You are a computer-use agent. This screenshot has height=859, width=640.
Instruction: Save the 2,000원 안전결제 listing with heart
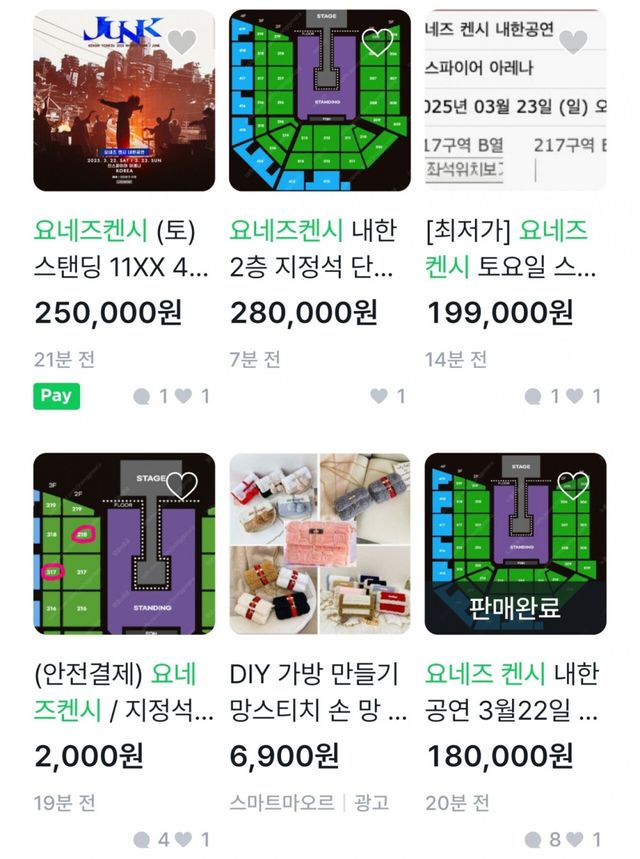click(181, 486)
